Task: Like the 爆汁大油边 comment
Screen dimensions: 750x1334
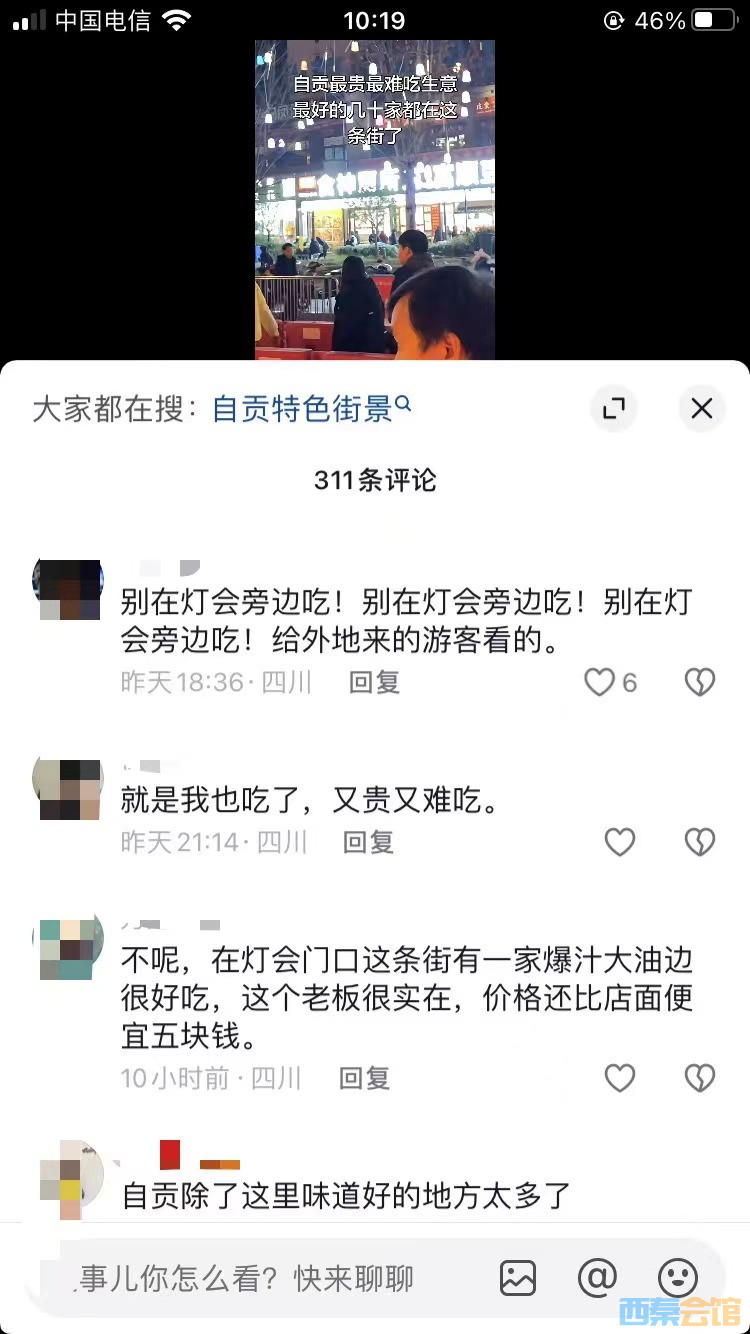Action: (620, 1078)
